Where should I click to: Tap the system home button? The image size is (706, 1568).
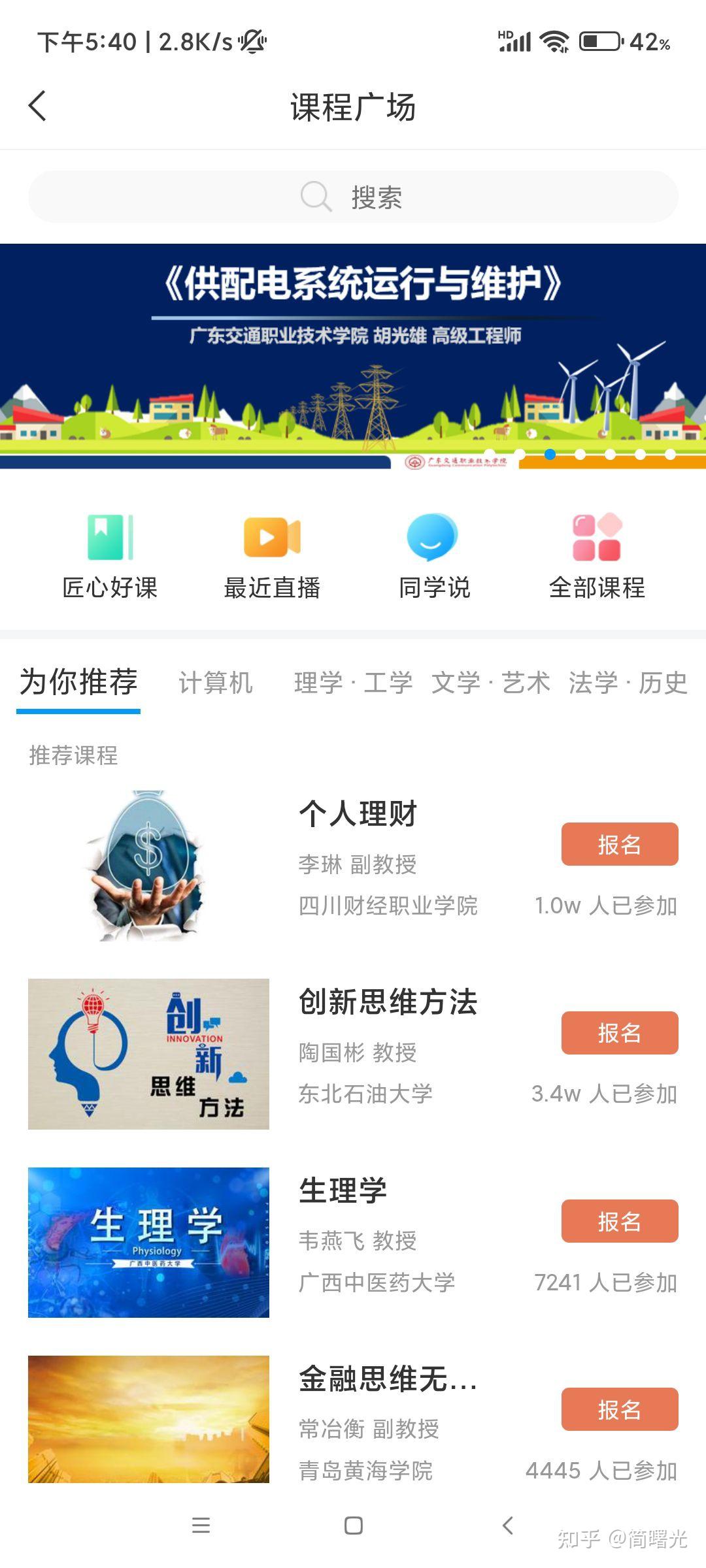click(353, 1526)
